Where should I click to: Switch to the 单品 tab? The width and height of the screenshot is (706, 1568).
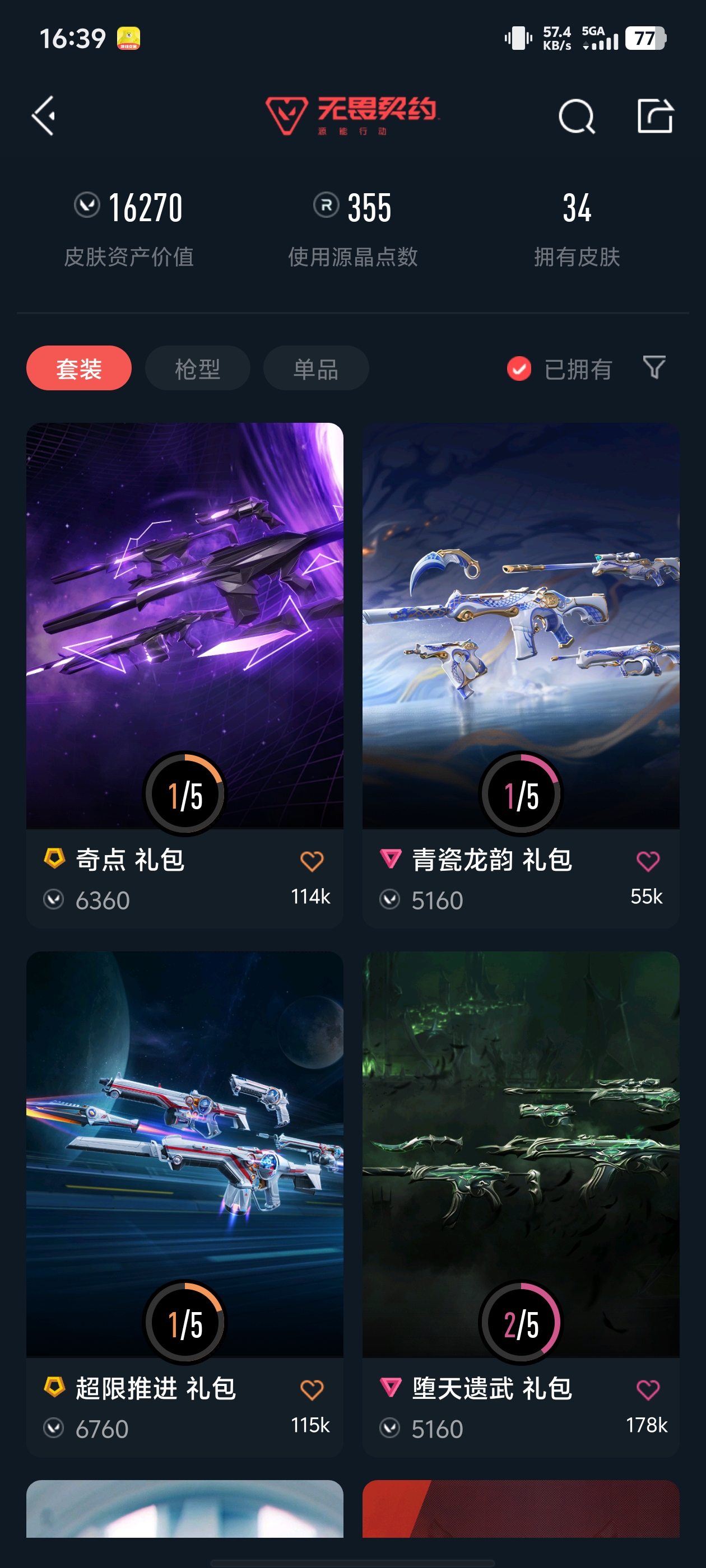[x=315, y=368]
